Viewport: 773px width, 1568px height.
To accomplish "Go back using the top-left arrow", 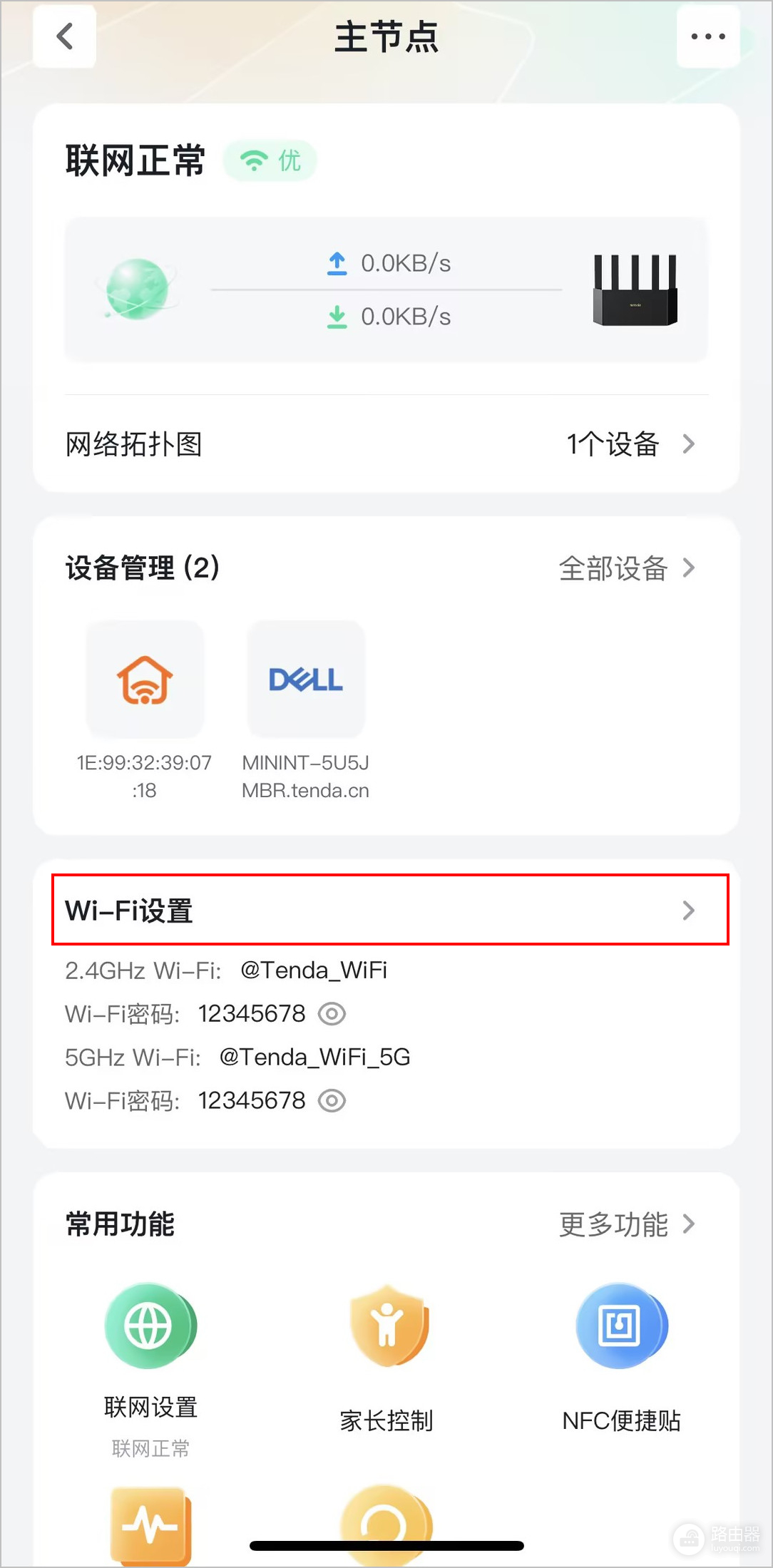I will [x=65, y=36].
